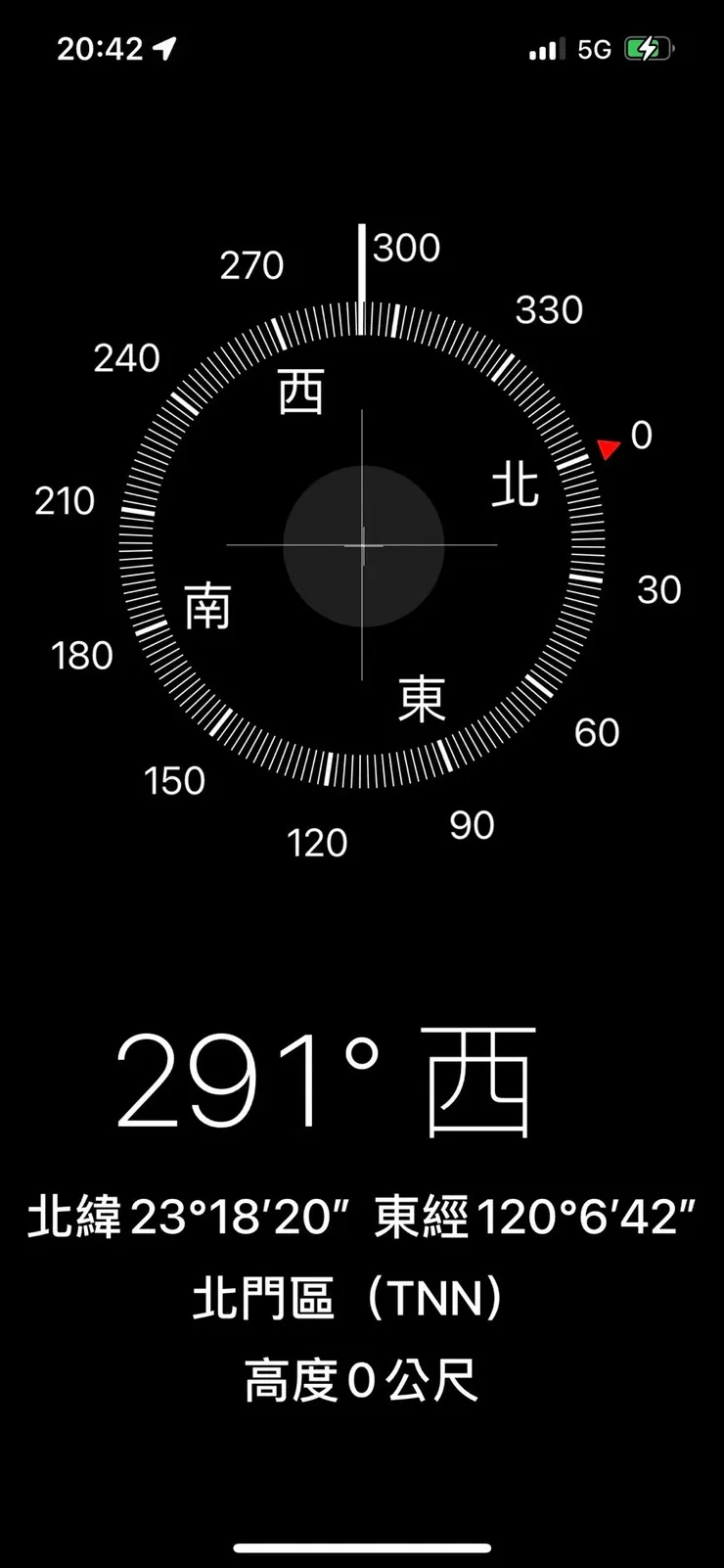Viewport: 724px width, 1568px height.
Task: Tap the 西 (west) label on the compass
Action: (x=300, y=392)
